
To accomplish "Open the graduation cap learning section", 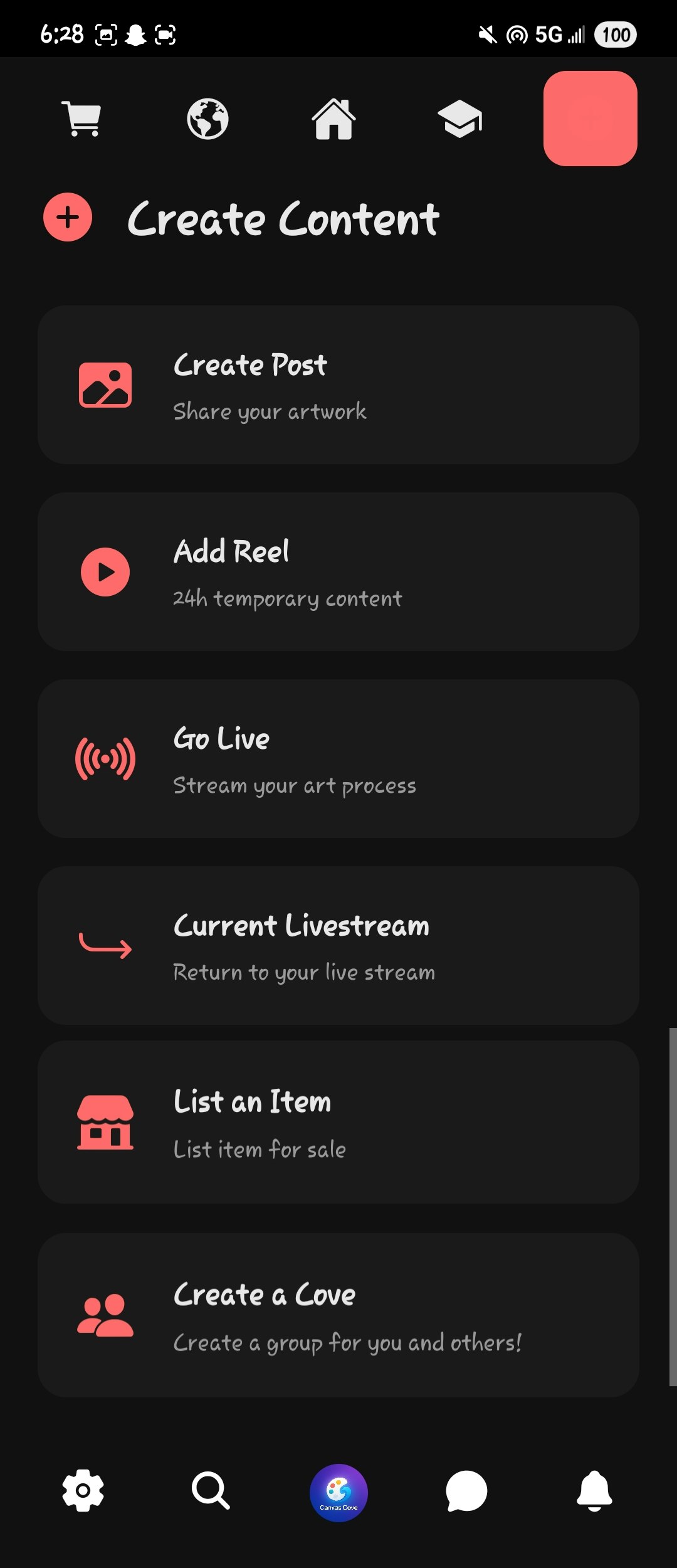I will pos(459,119).
